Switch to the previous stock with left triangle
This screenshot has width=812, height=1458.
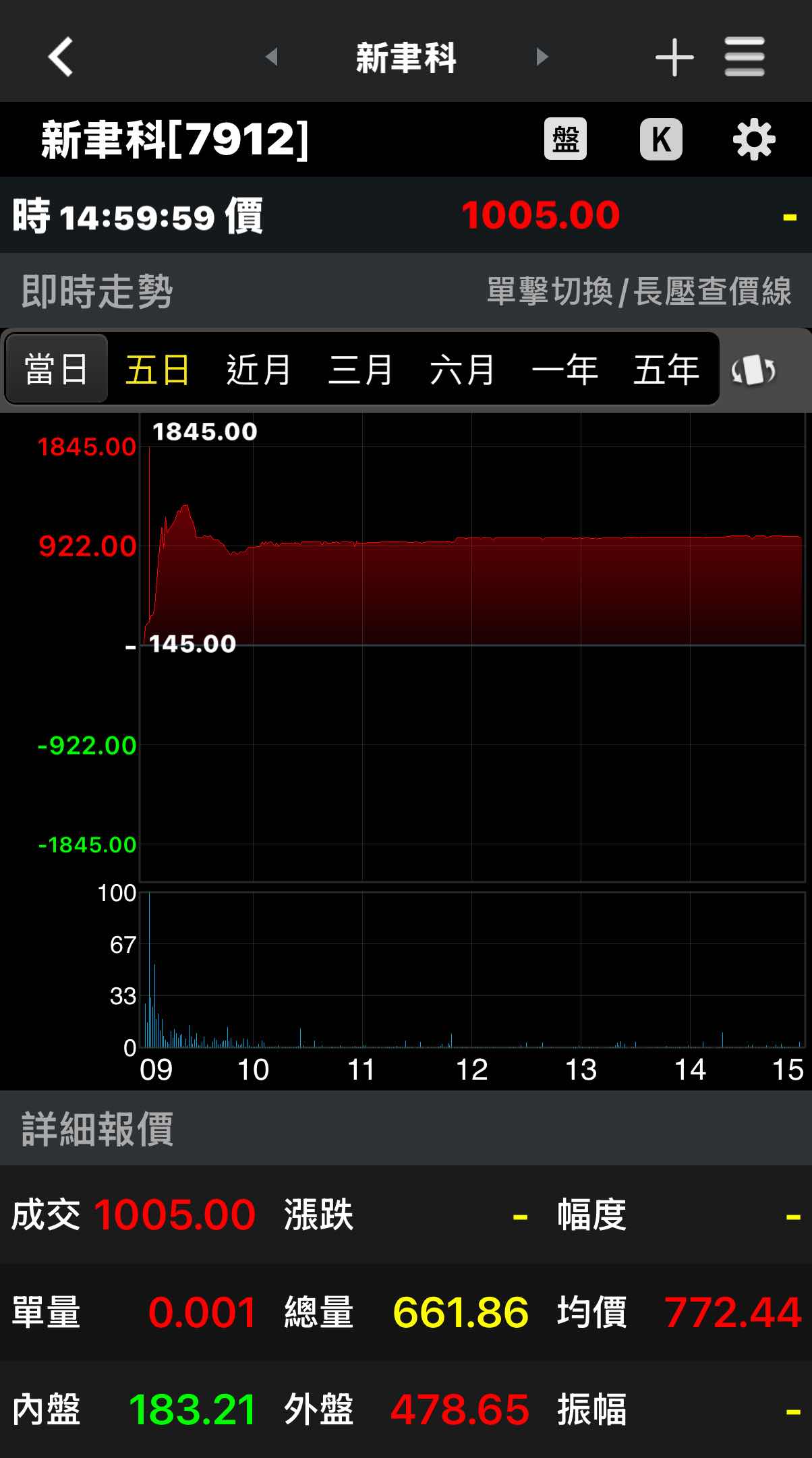pyautogui.click(x=272, y=57)
